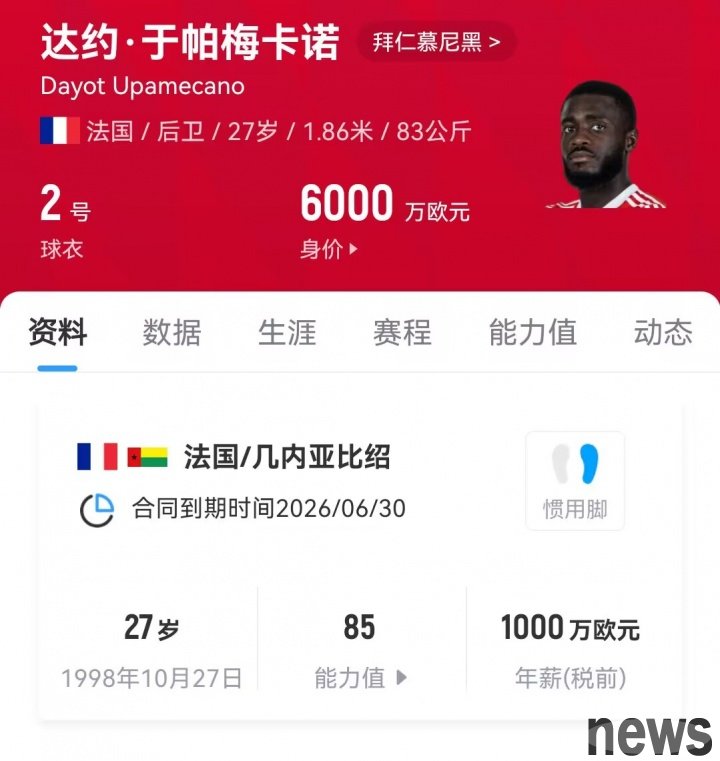The height and width of the screenshot is (761, 720).
Task: View the 身价 market value details
Action: [329, 250]
